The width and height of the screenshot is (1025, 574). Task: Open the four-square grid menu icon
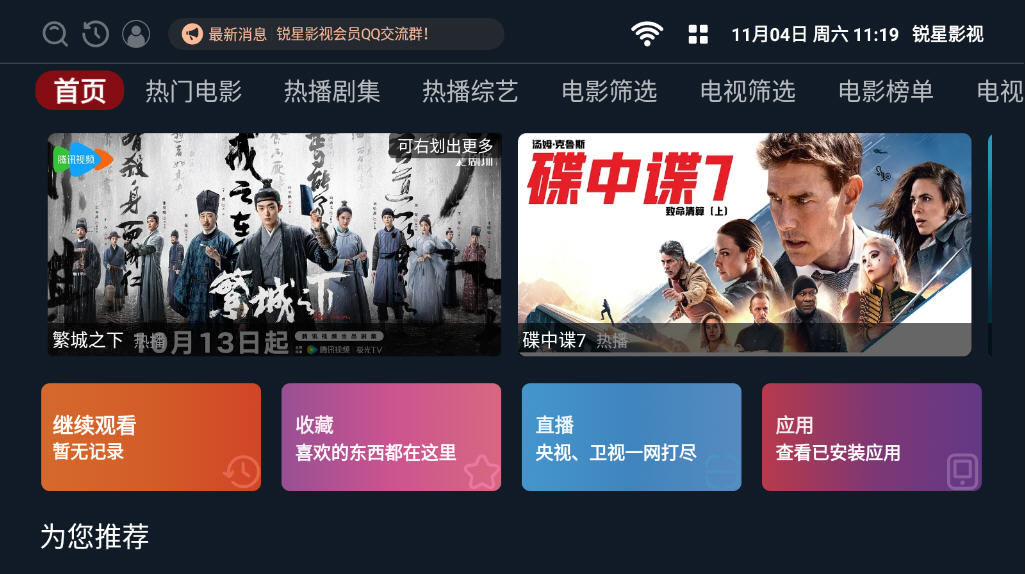698,34
